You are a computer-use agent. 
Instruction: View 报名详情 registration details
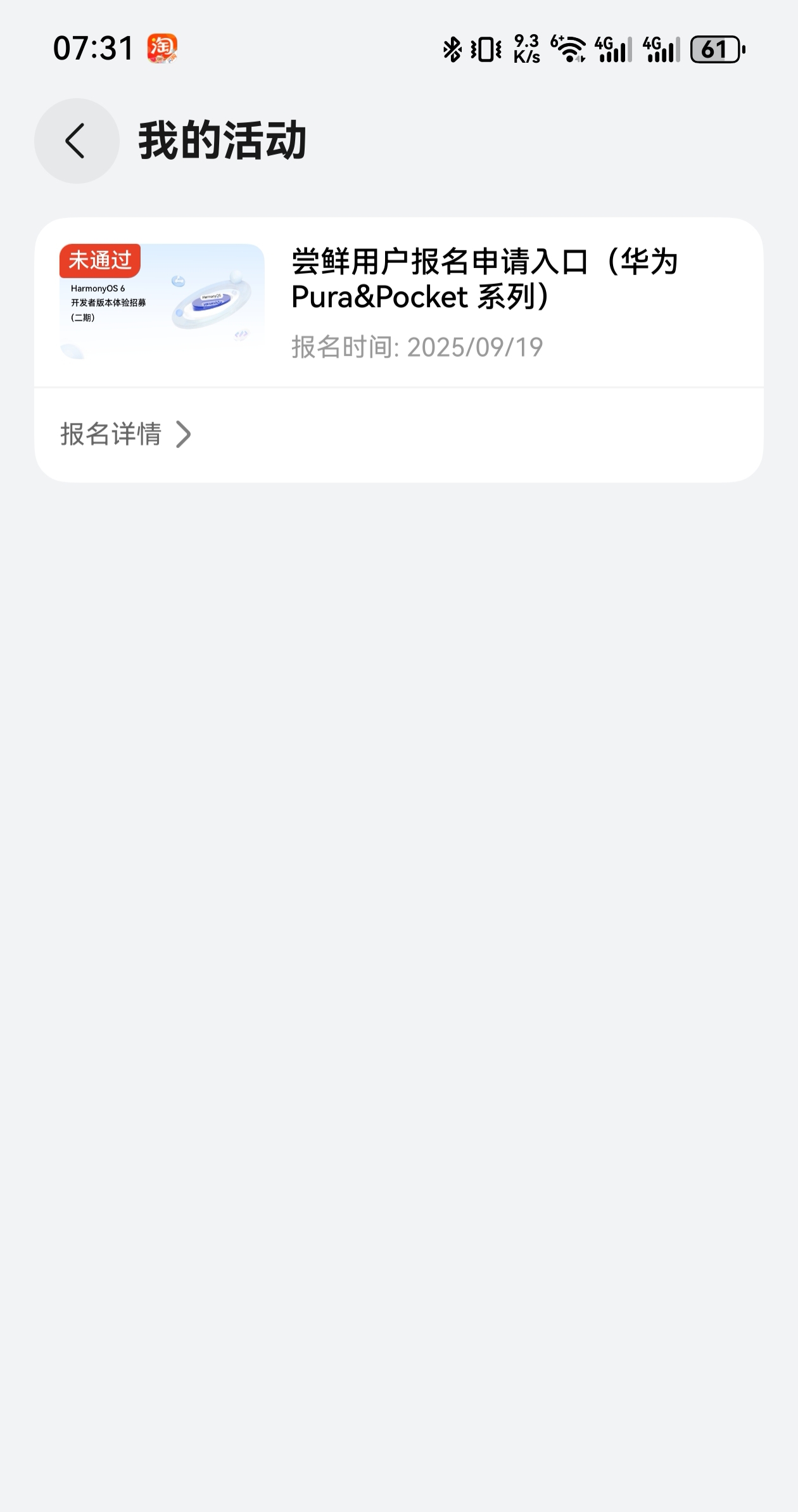(125, 435)
